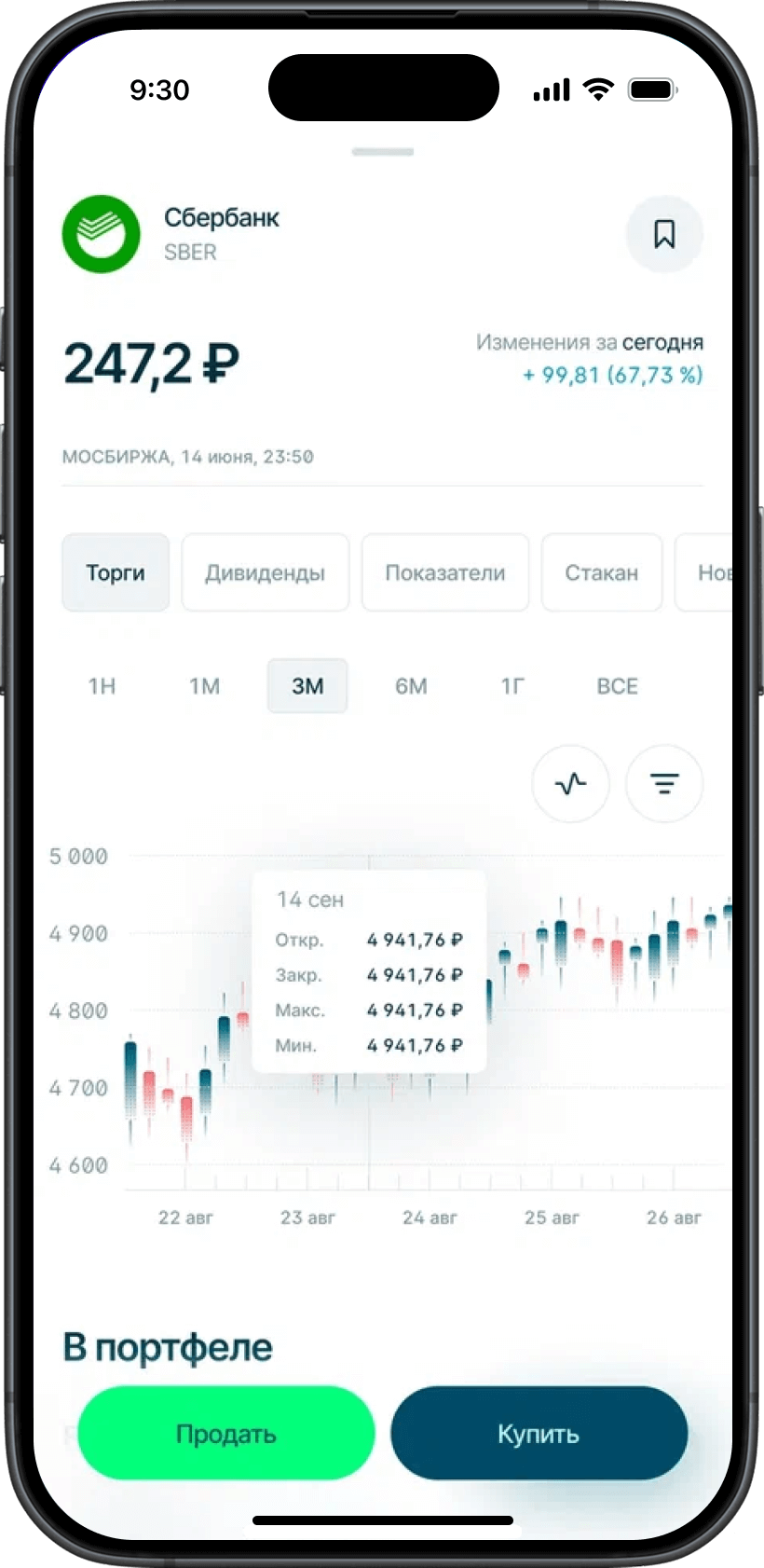Open chart filter settings icon

[663, 783]
